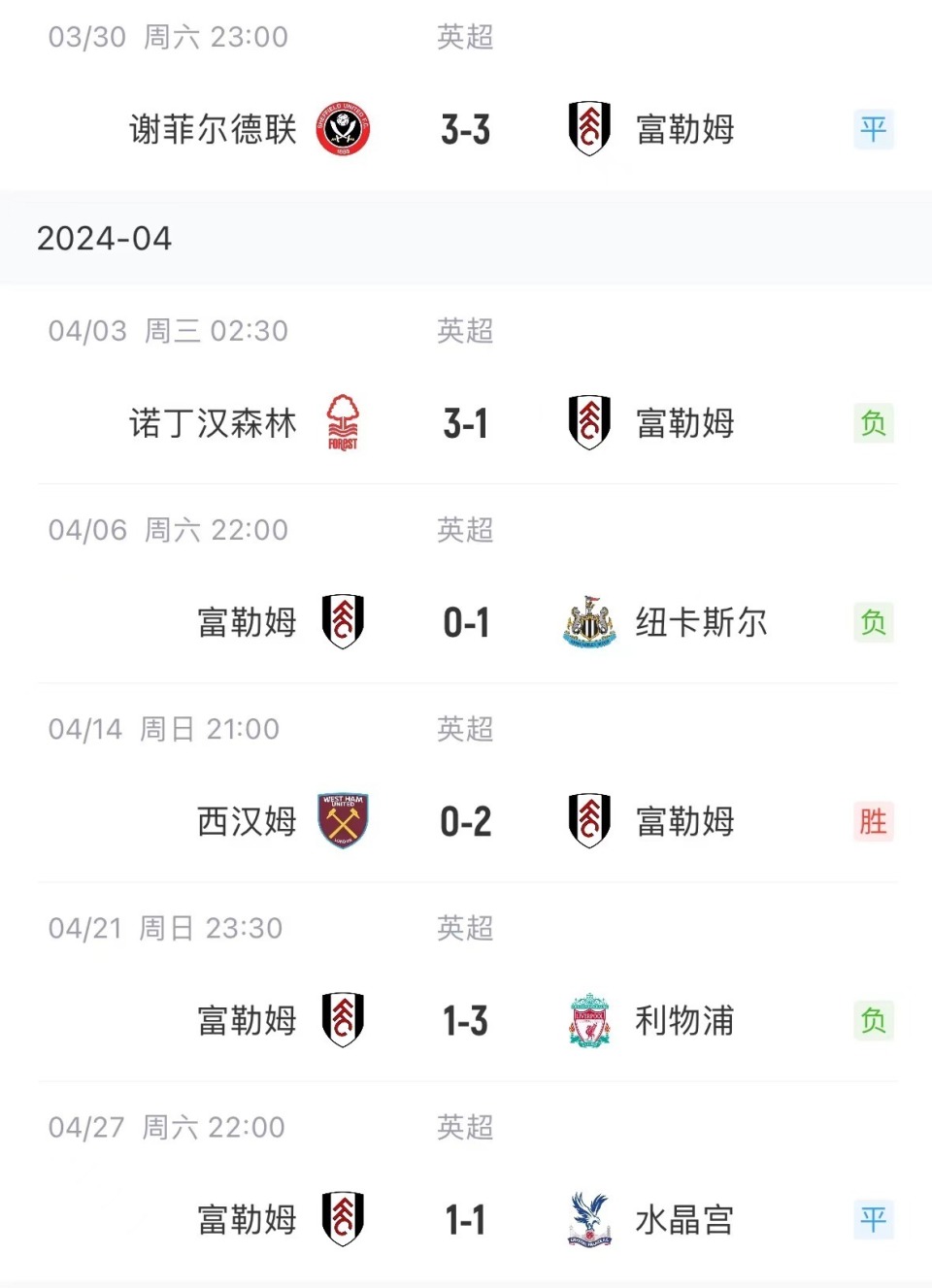Screen dimensions: 932x1288
Task: Open the Nottingham Forest vs Fulham 3-1 match
Action: [x=465, y=423]
